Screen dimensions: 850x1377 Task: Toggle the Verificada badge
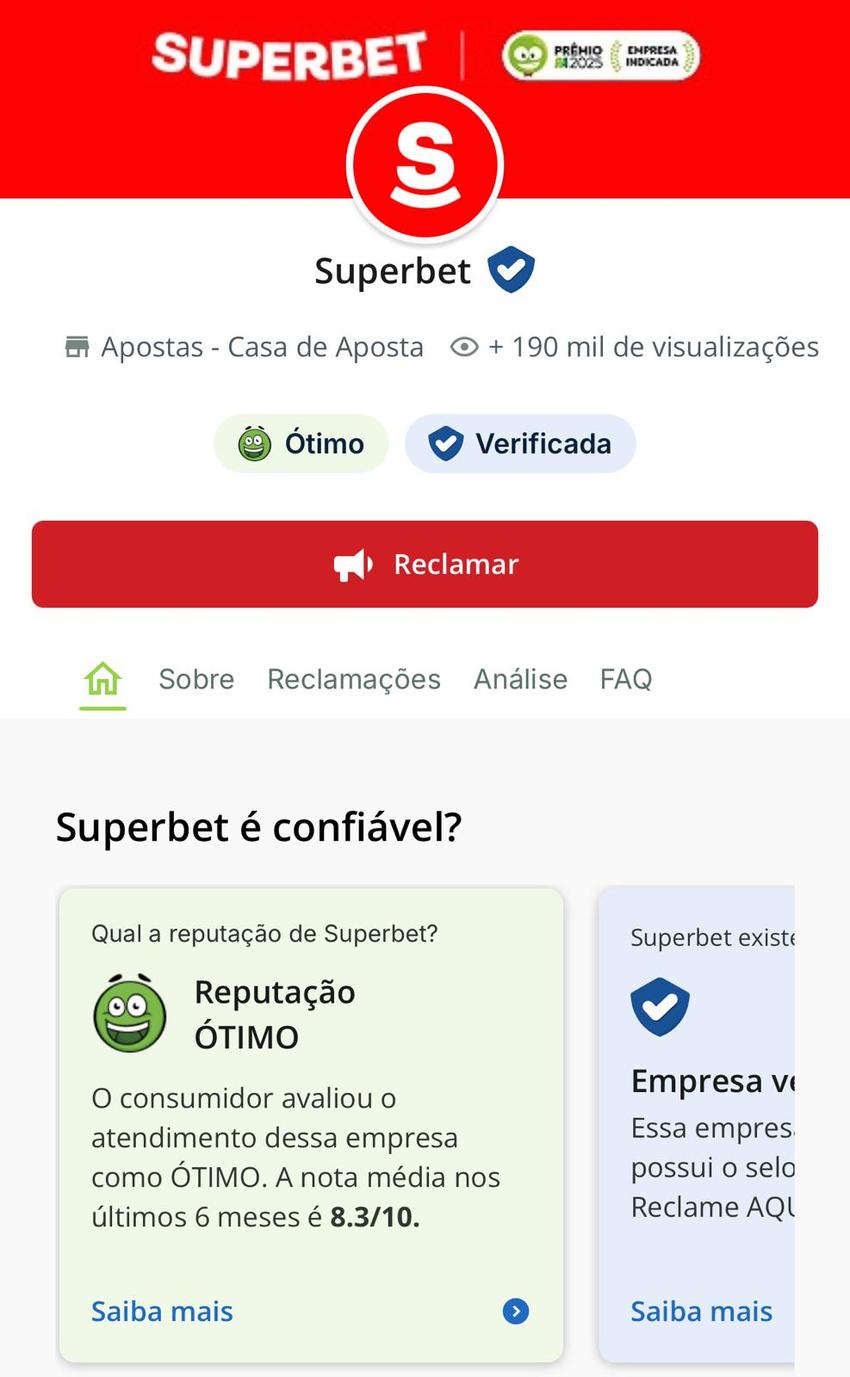(520, 443)
